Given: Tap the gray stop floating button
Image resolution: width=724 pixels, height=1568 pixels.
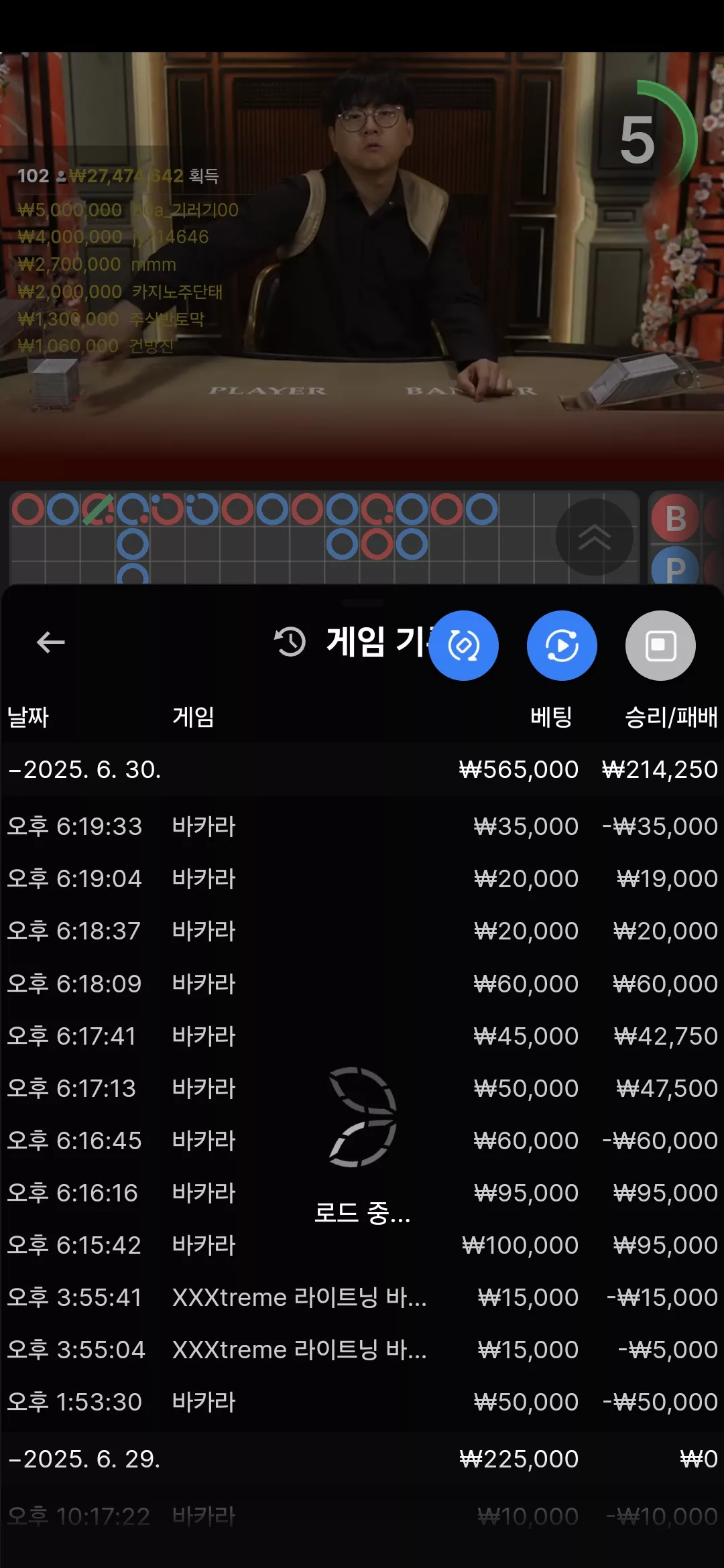Looking at the screenshot, I should pyautogui.click(x=660, y=645).
